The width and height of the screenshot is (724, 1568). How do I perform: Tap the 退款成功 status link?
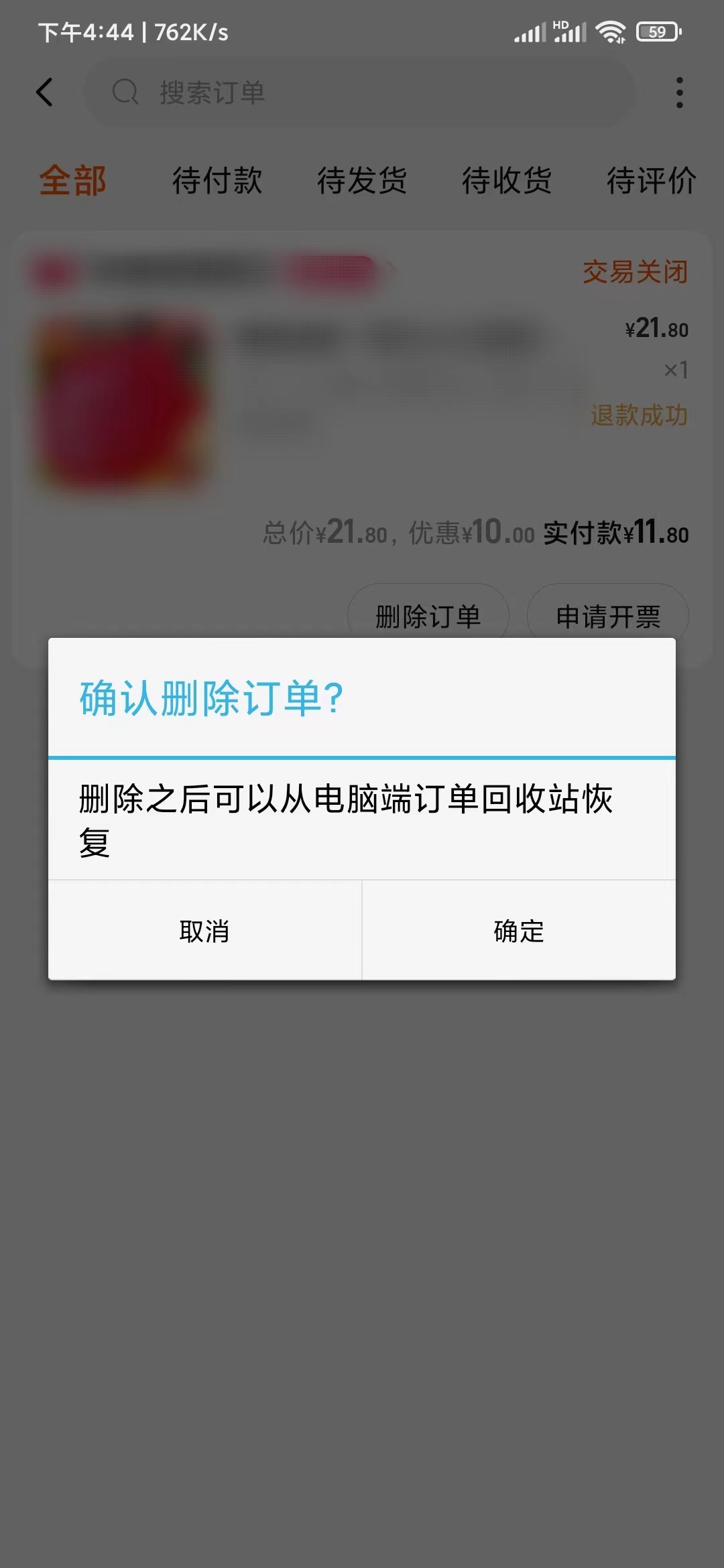(x=639, y=416)
